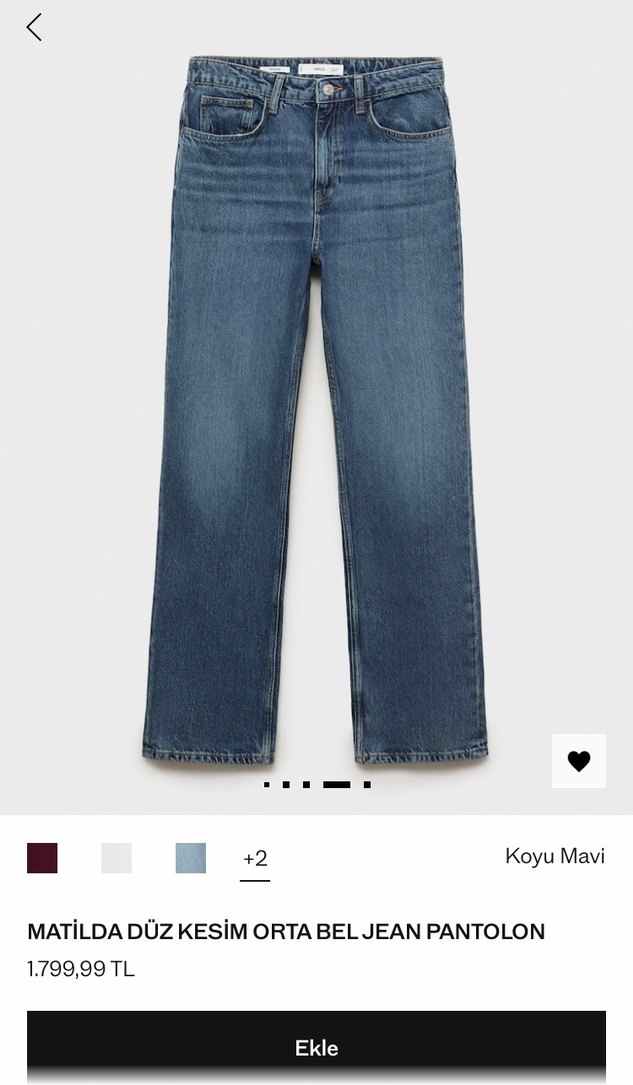Viewport: 633px width, 1085px height.
Task: Pick the light blue color swatch
Action: tap(190, 858)
